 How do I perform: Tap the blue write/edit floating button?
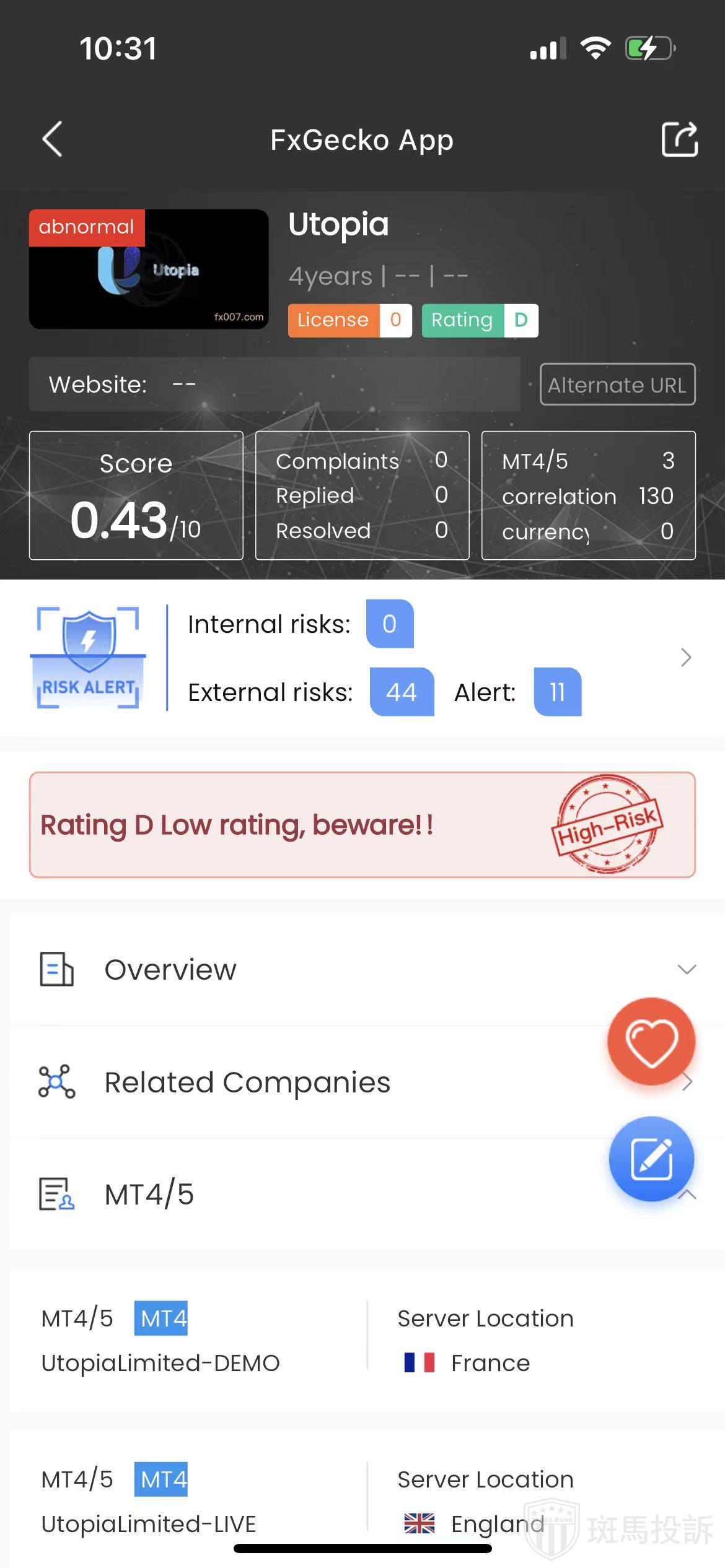tap(651, 1159)
